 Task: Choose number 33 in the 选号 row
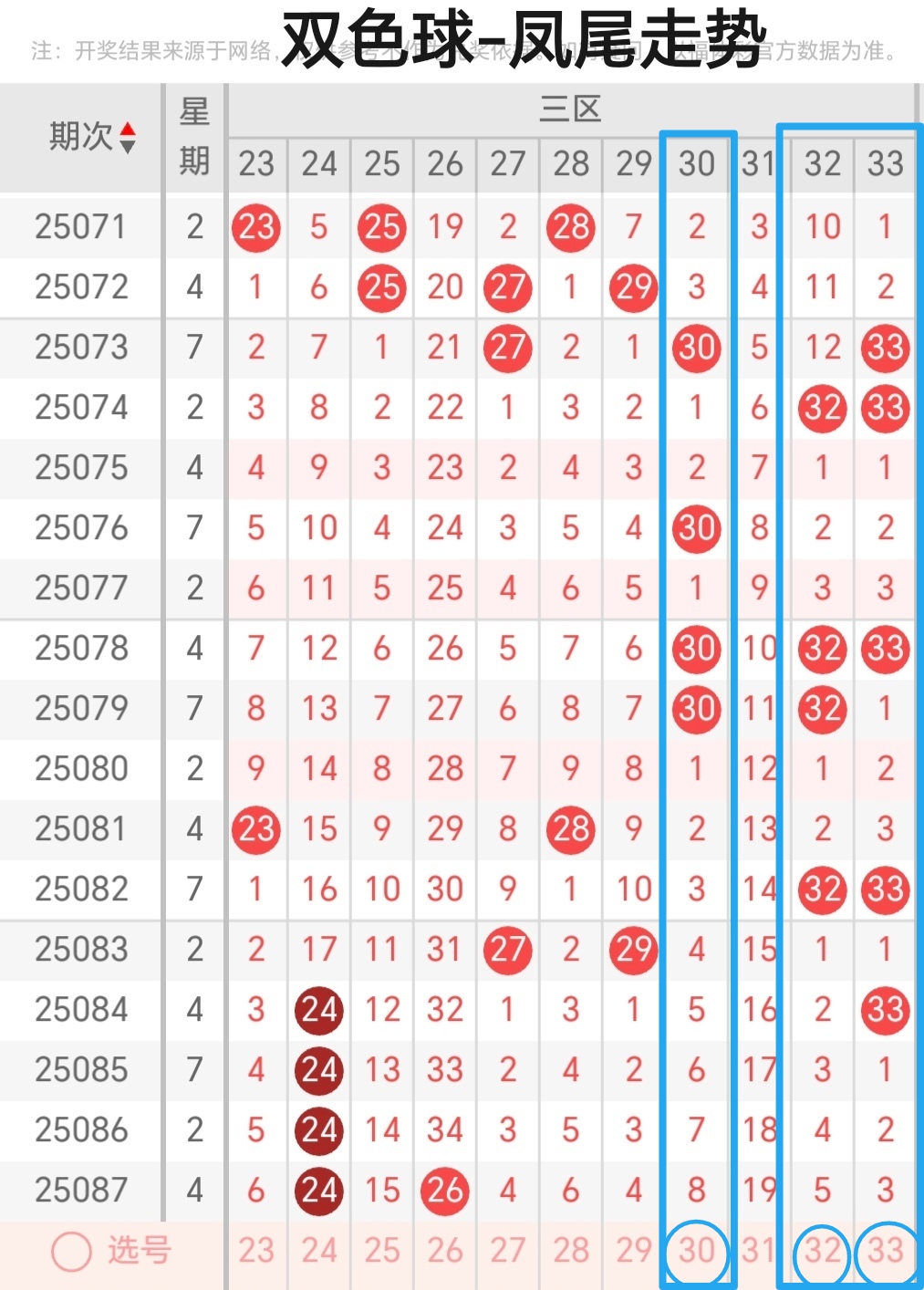coord(886,1251)
